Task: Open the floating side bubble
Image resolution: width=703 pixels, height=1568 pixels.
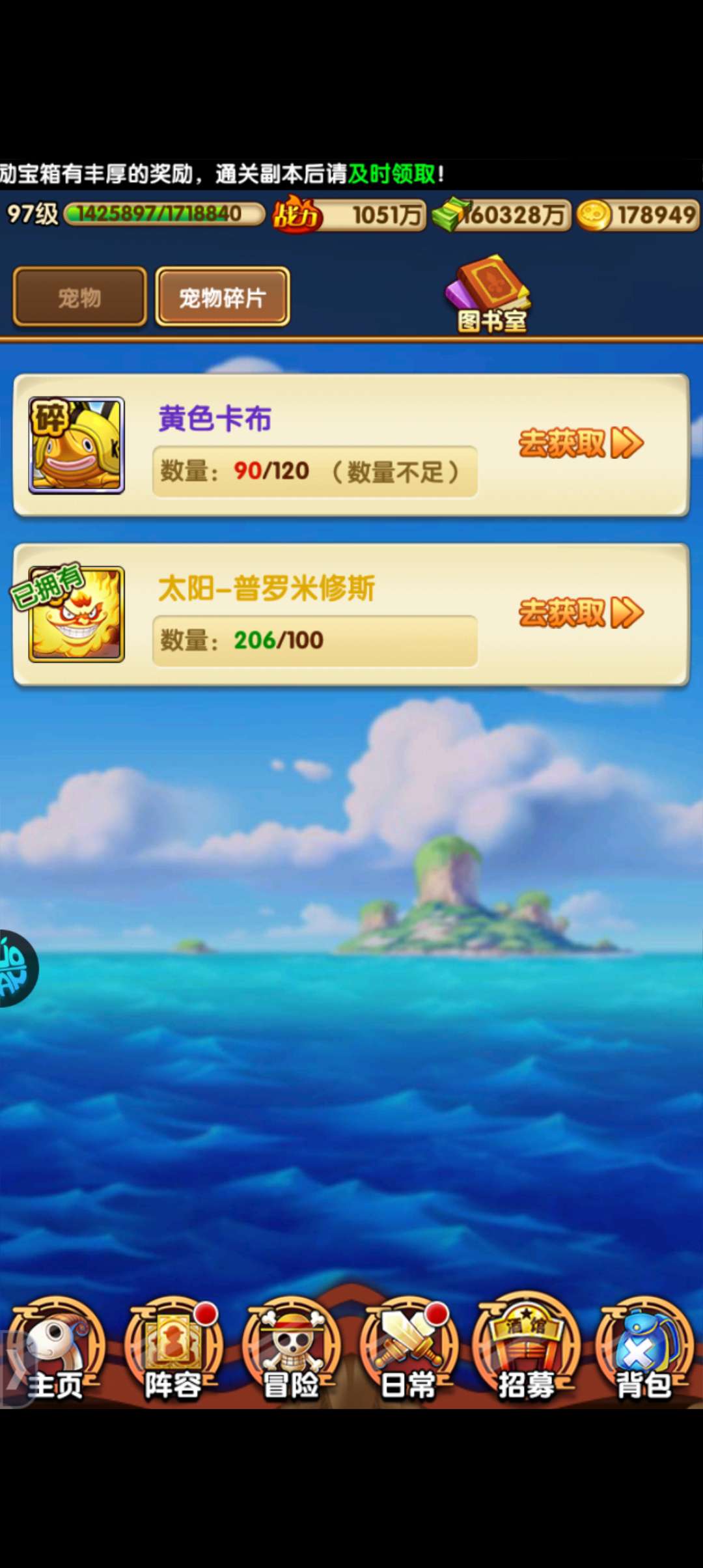Action: (x=16, y=968)
